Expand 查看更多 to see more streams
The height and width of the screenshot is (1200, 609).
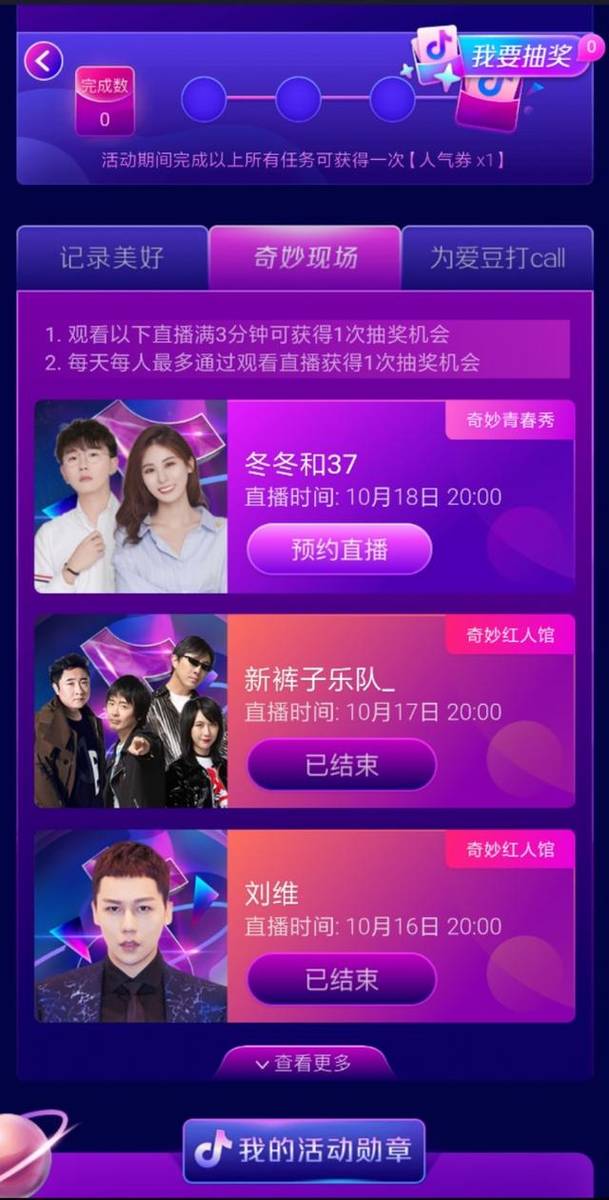(304, 1063)
